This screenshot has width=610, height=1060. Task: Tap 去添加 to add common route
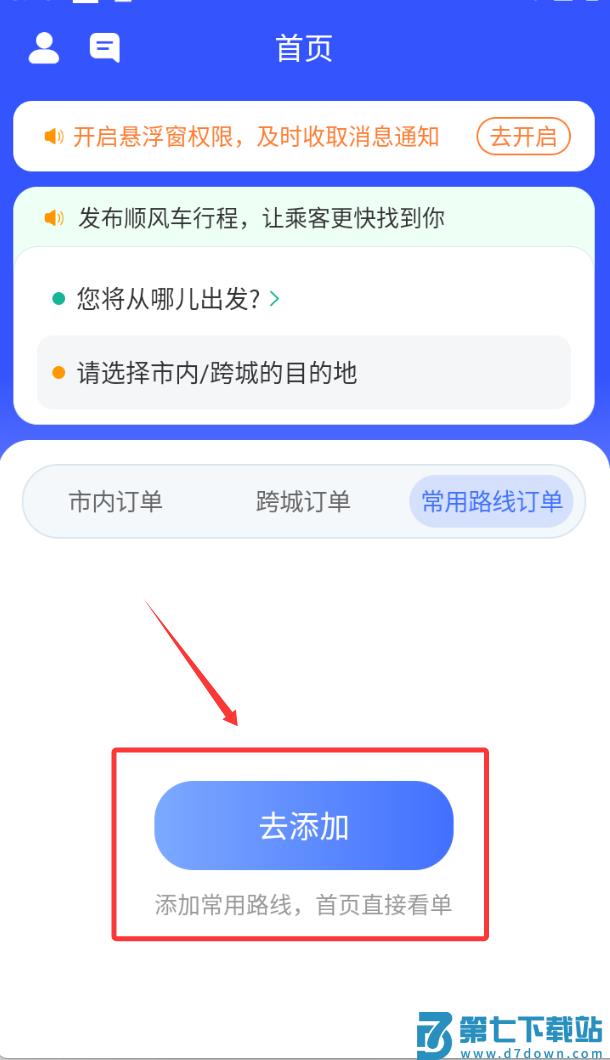point(303,826)
